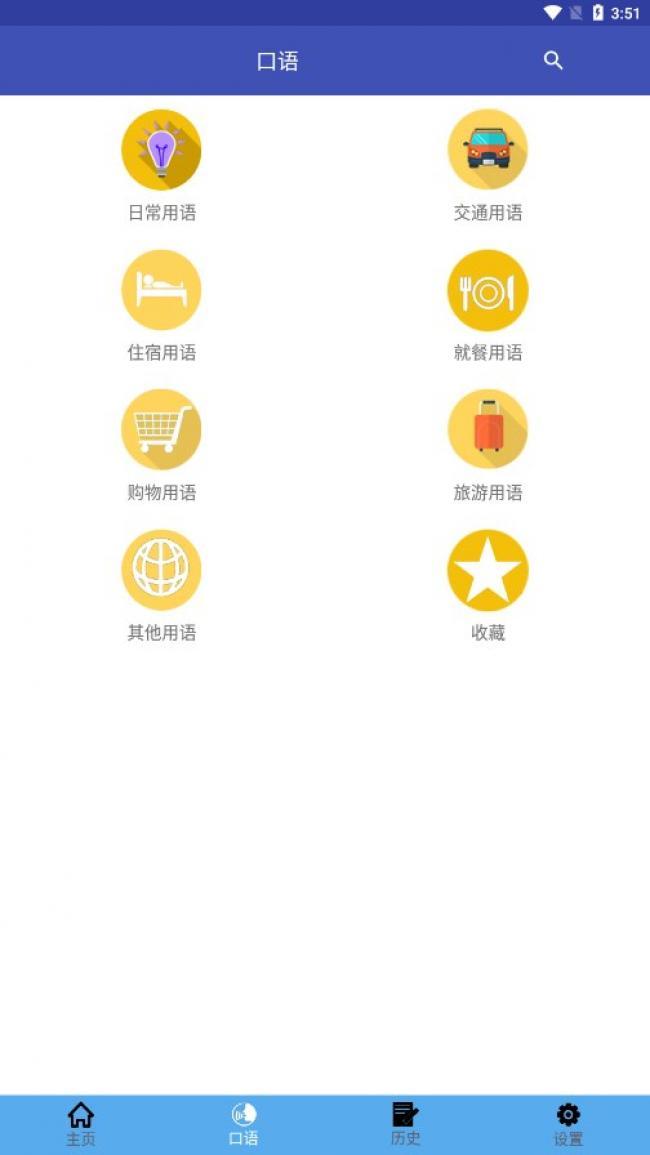The width and height of the screenshot is (650, 1155).
Task: Tap the 口语 tab in bottom navigation
Action: click(244, 1124)
